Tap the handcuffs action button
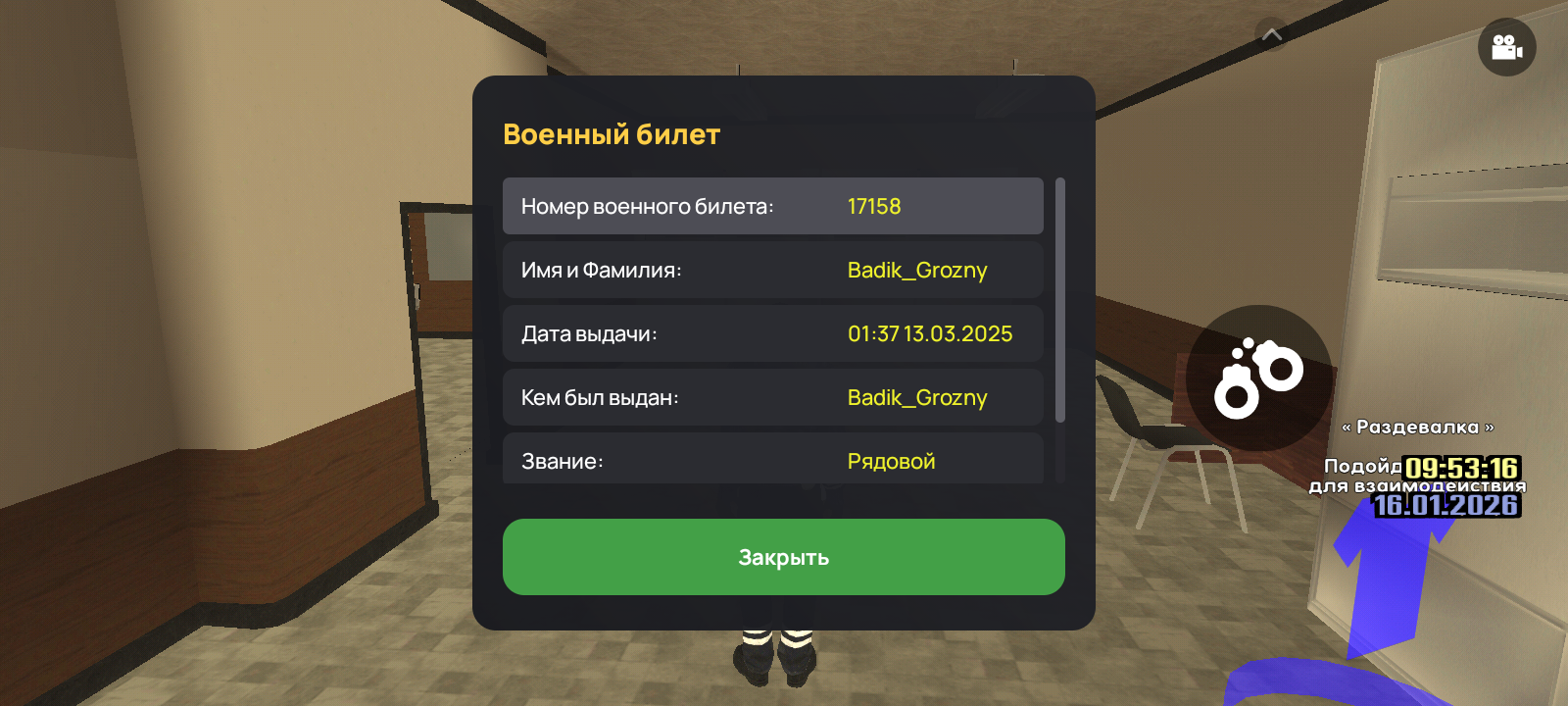This screenshot has width=1568, height=706. 1259,378
